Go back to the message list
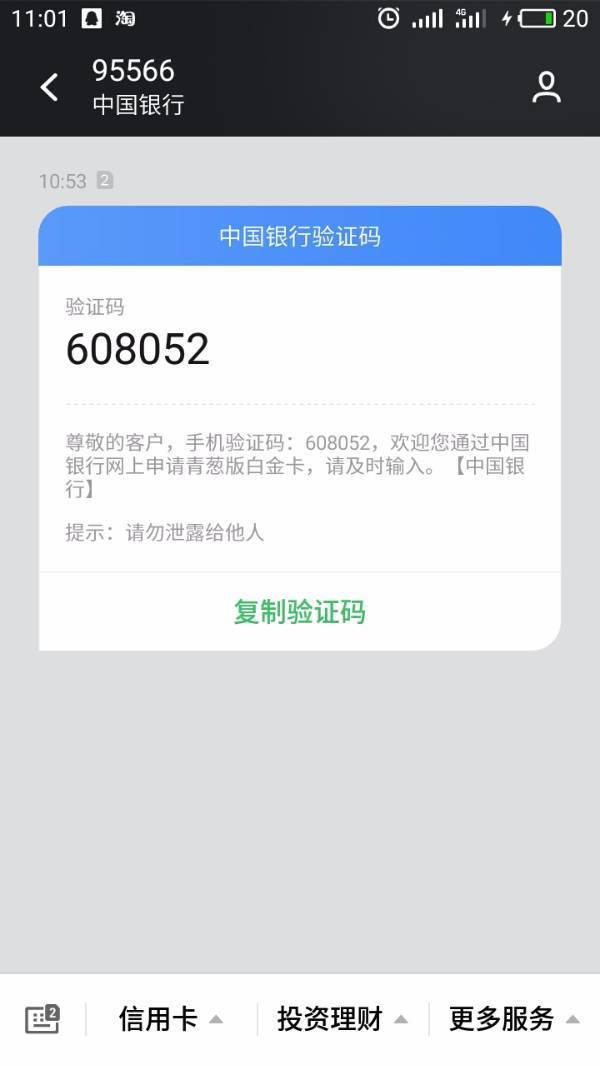The image size is (600, 1066). [49, 88]
